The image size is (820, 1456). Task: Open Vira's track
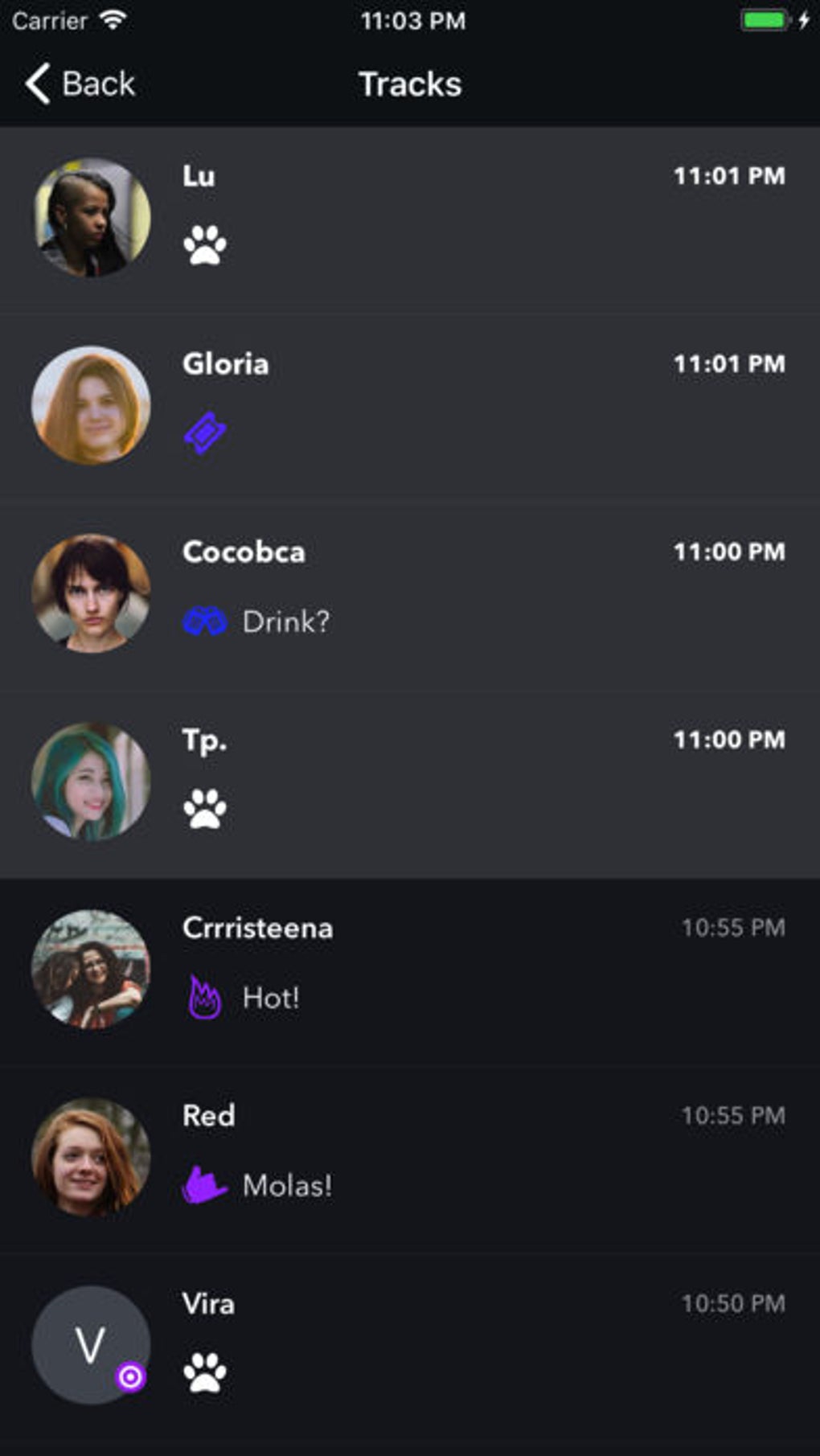410,1345
